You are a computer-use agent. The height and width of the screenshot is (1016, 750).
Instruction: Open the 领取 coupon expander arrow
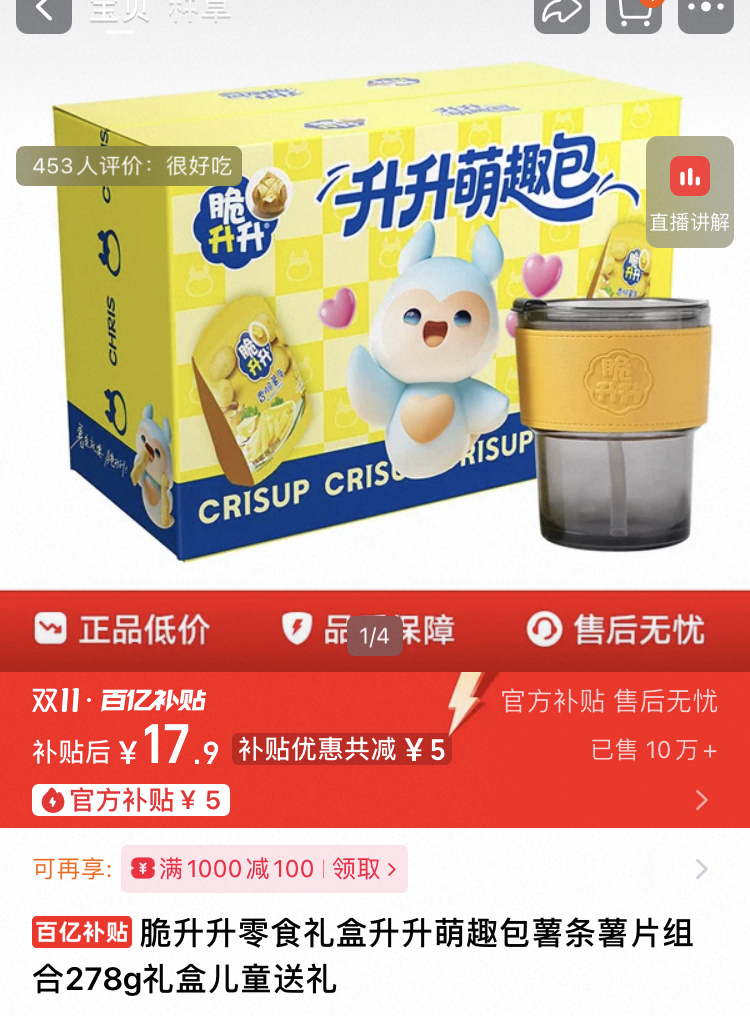[x=393, y=869]
